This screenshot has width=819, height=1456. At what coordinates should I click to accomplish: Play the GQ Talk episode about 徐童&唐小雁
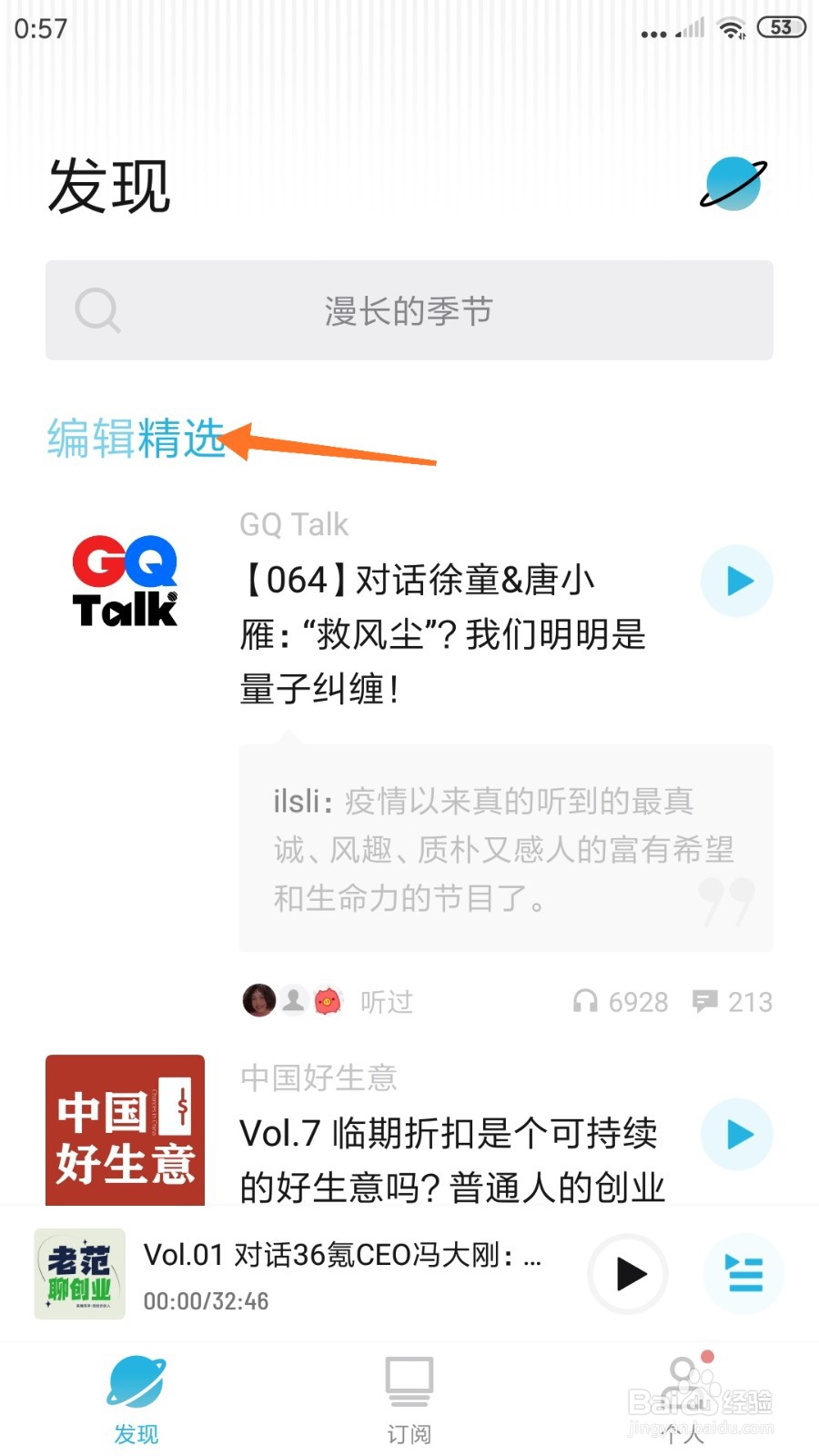(736, 581)
